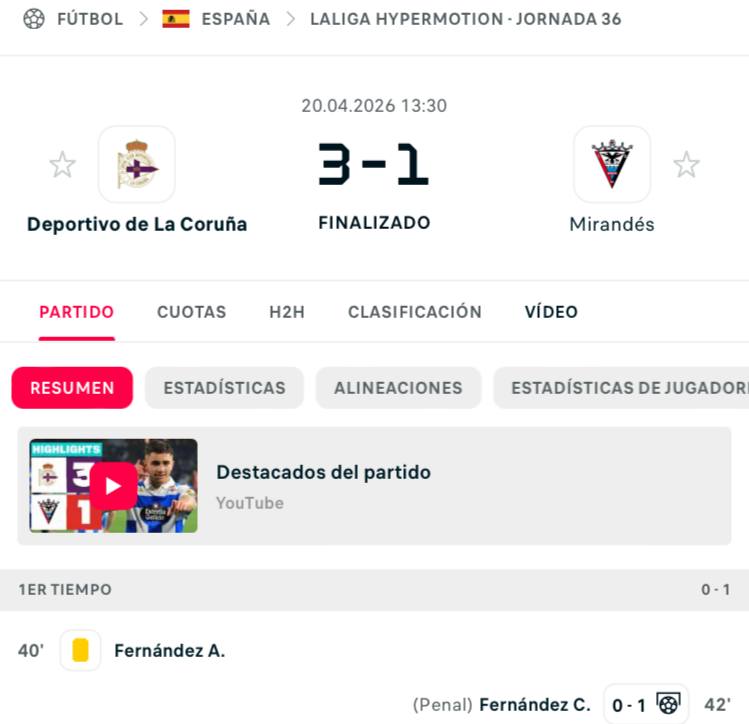The width and height of the screenshot is (749, 724).
Task: Favorite Deportivo de La Coruña with star
Action: [62, 165]
